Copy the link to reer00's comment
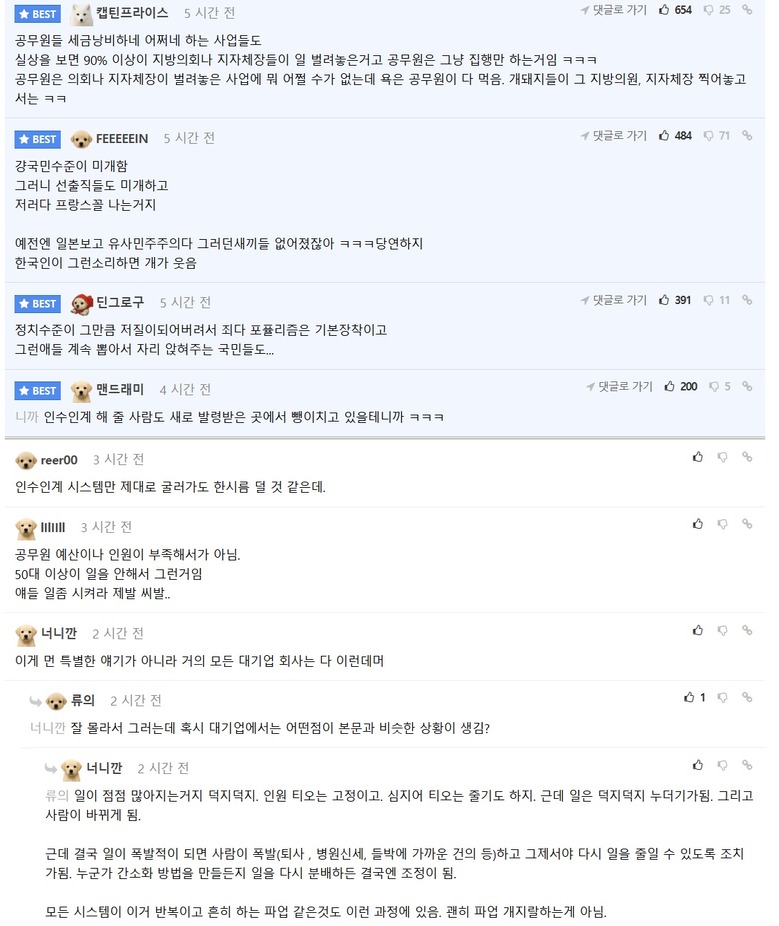This screenshot has width=779, height=926. 747,457
